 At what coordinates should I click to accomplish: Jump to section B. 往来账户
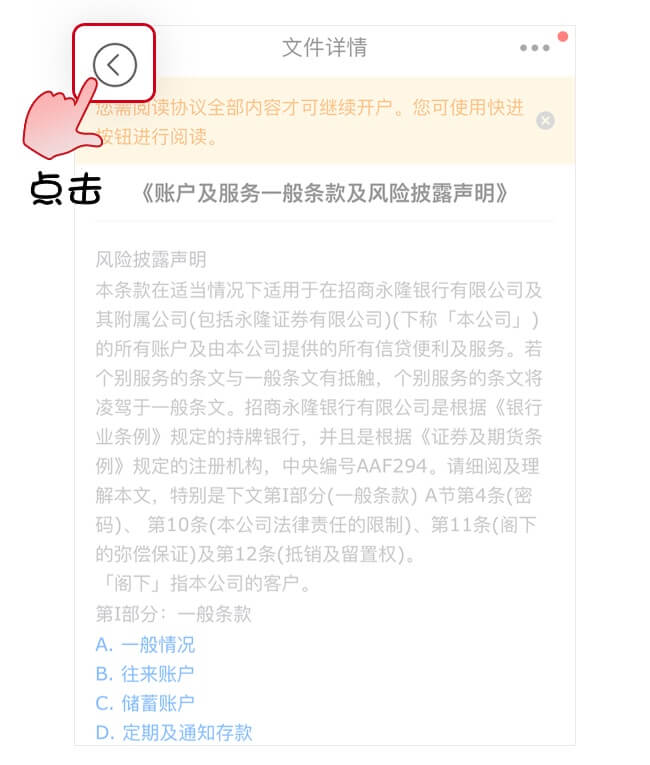pos(145,674)
